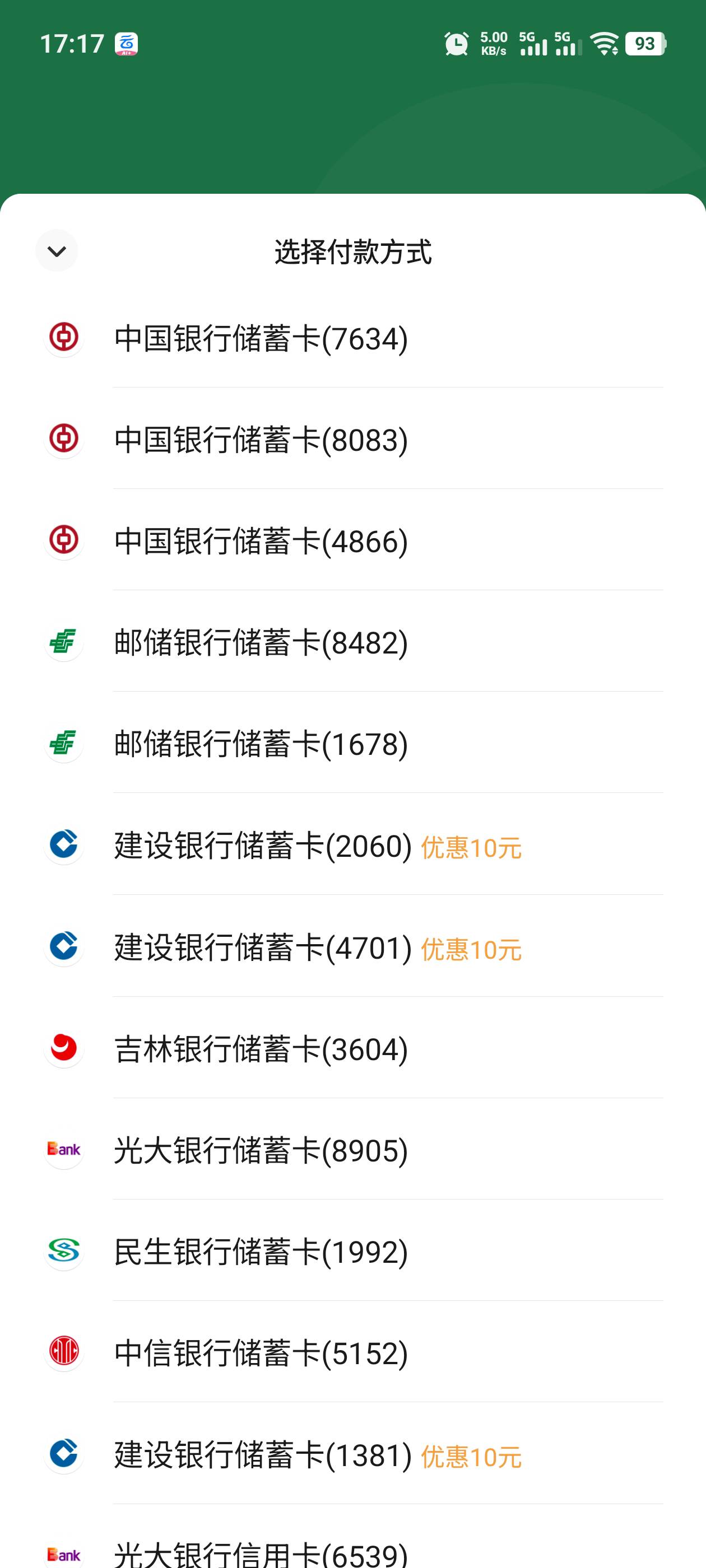Screen dimensions: 706x1568
Task: Select 建设银行储蓄卡(4701) with discount
Action: tap(352, 946)
